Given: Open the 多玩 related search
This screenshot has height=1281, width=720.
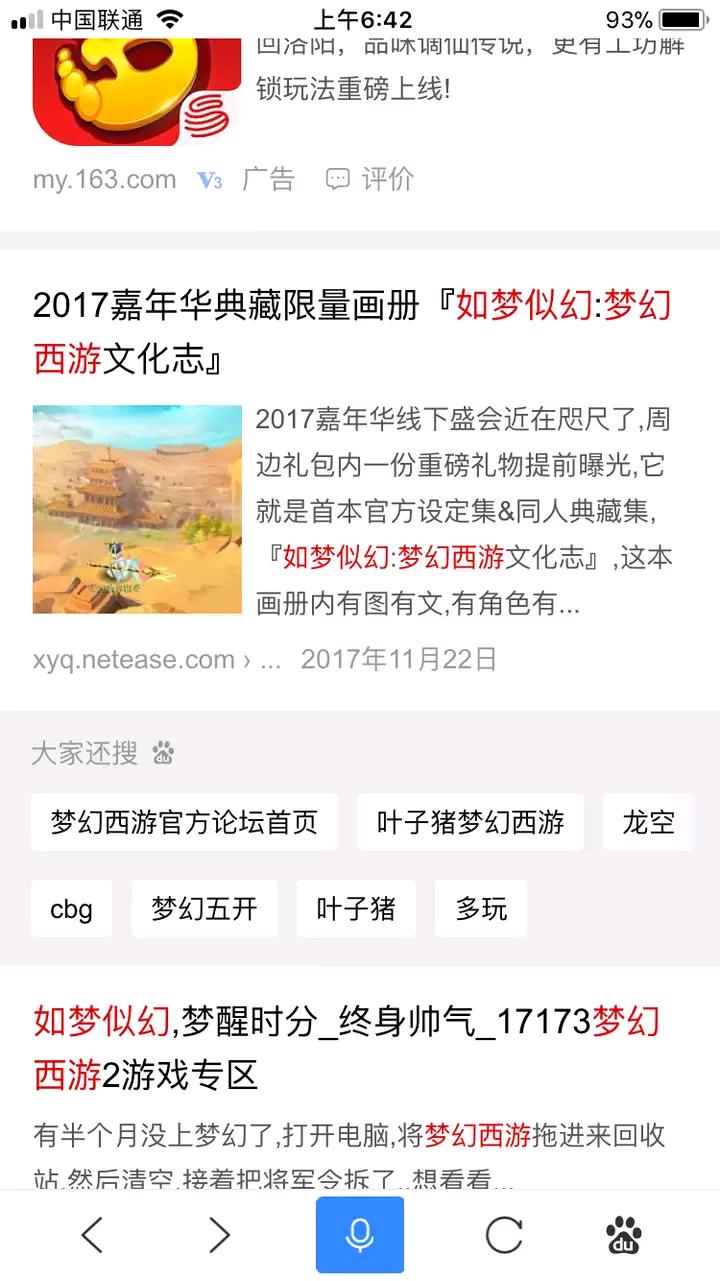Looking at the screenshot, I should point(481,909).
